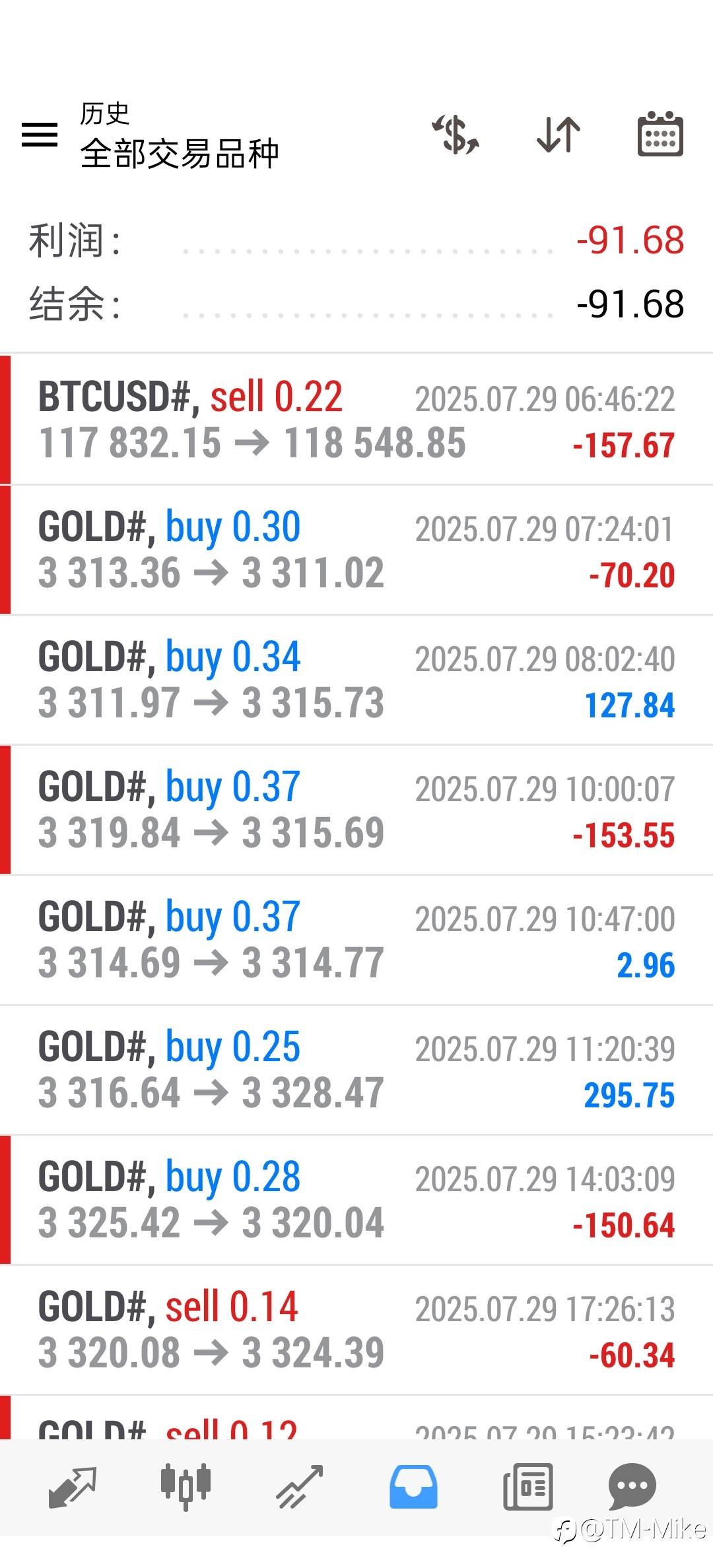Switch to the quotes tab with arrows
Screen dimensions: 713x1568
(x=73, y=1487)
